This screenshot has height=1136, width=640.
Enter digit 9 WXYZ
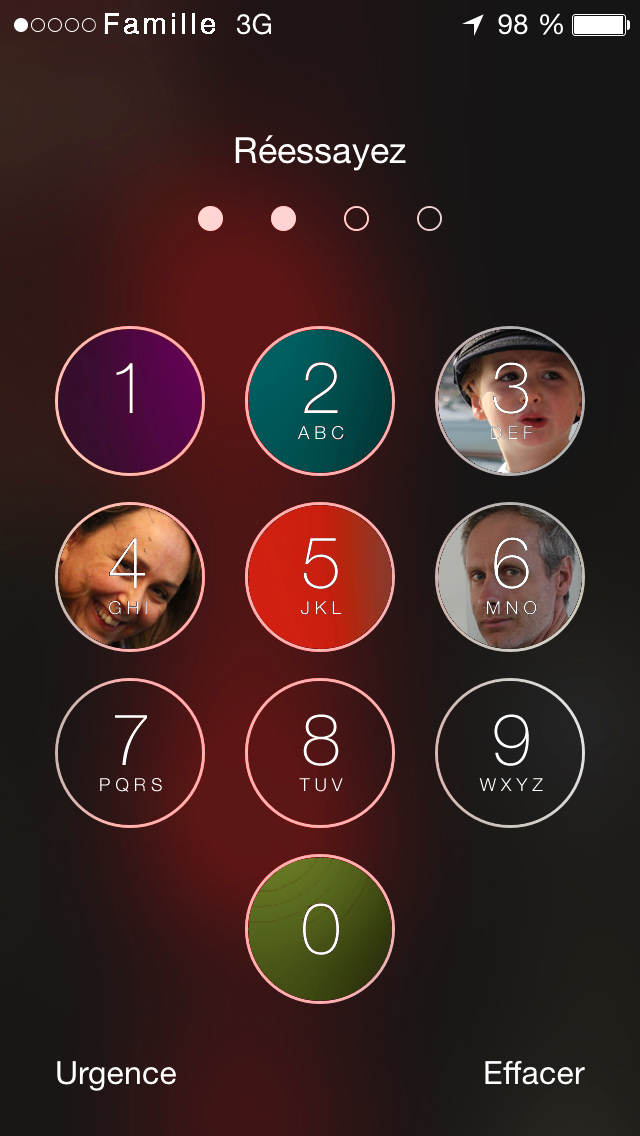coord(510,753)
